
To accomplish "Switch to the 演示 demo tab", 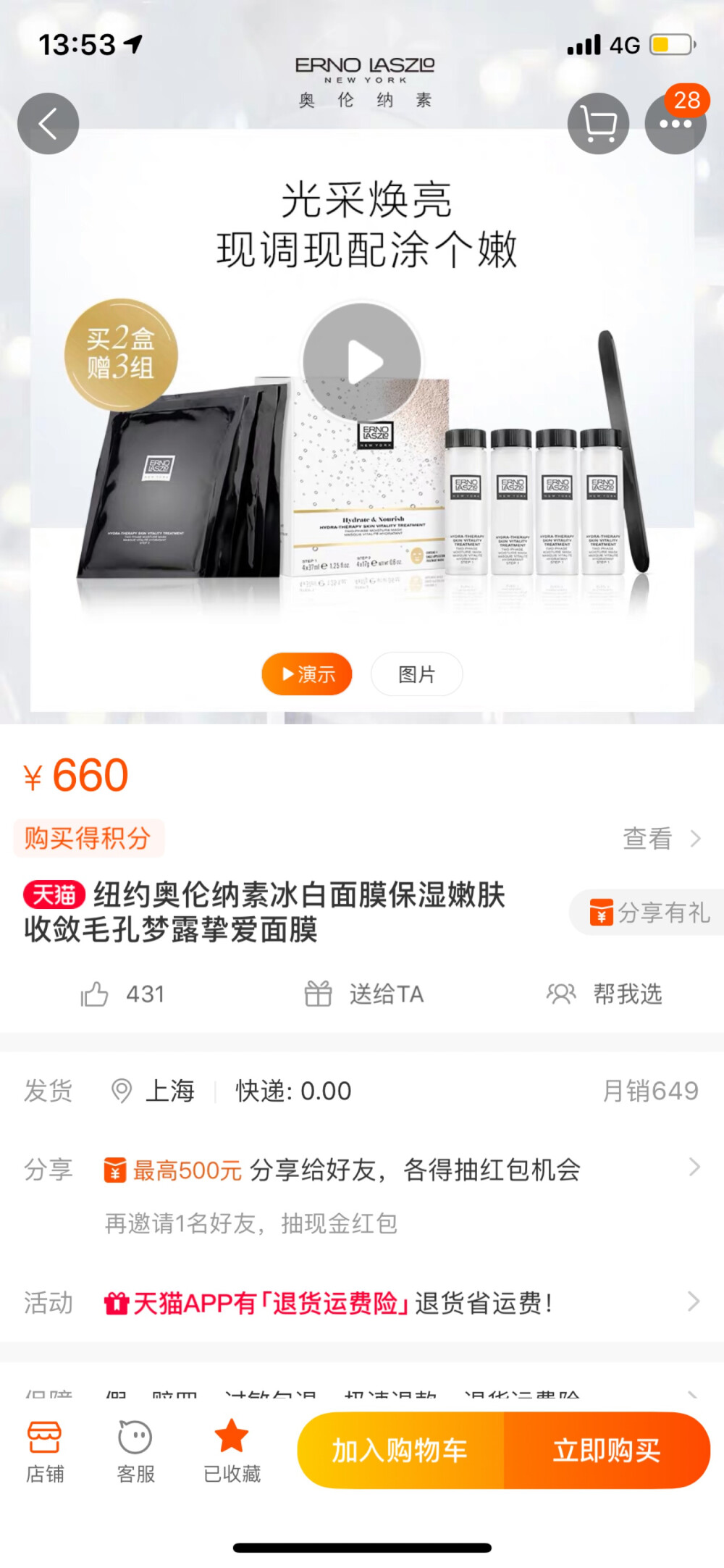I will (306, 674).
